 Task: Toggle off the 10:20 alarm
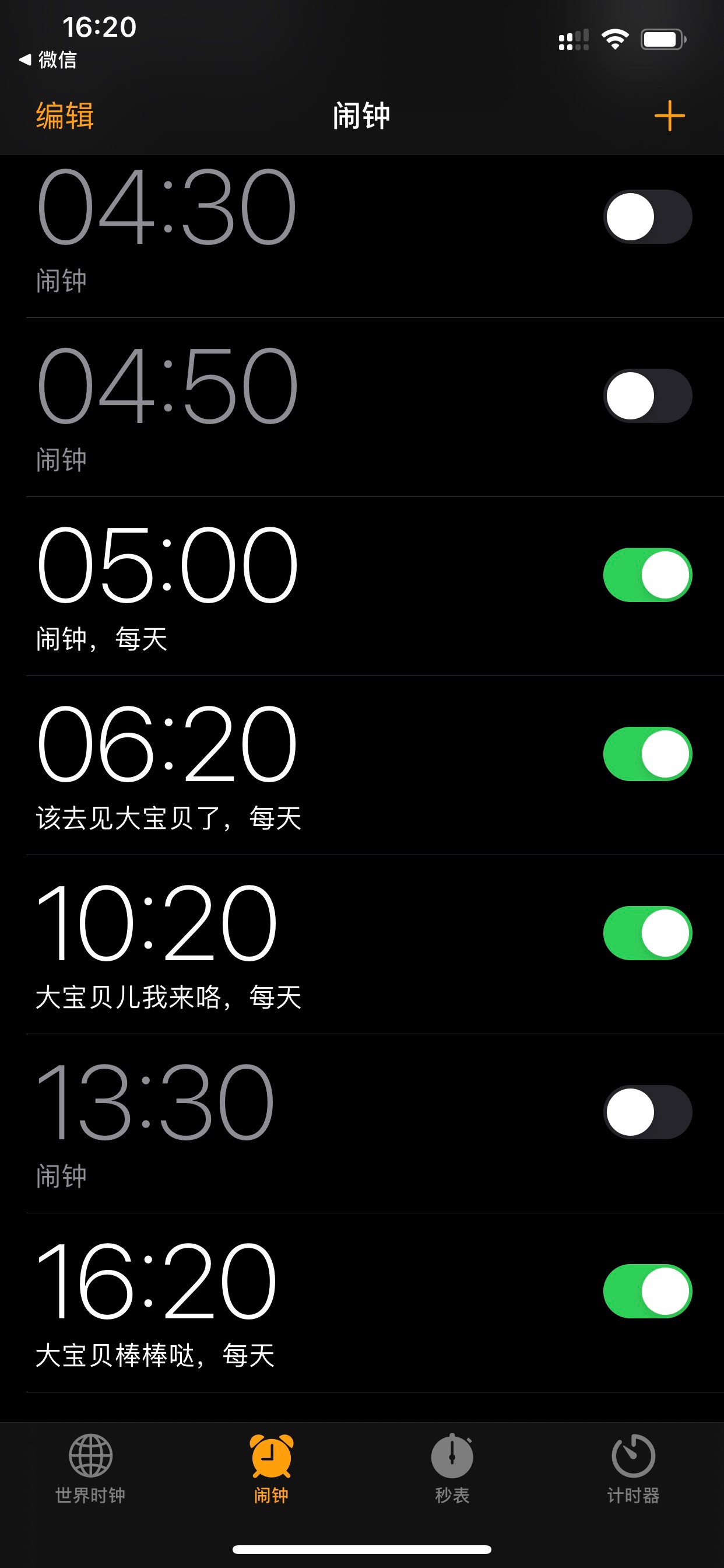(x=647, y=933)
